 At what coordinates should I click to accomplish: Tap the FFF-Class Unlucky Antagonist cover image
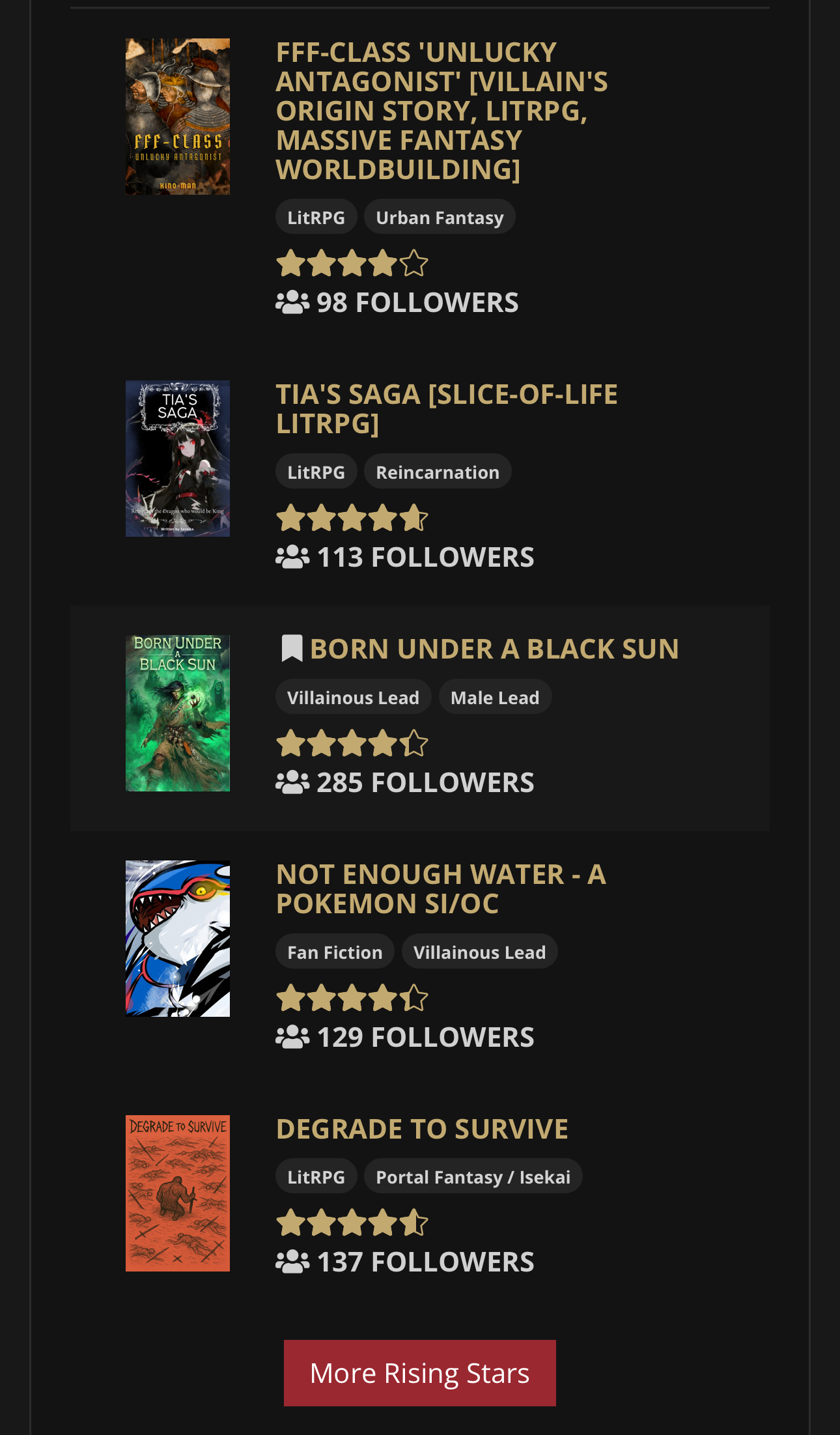pyautogui.click(x=177, y=117)
